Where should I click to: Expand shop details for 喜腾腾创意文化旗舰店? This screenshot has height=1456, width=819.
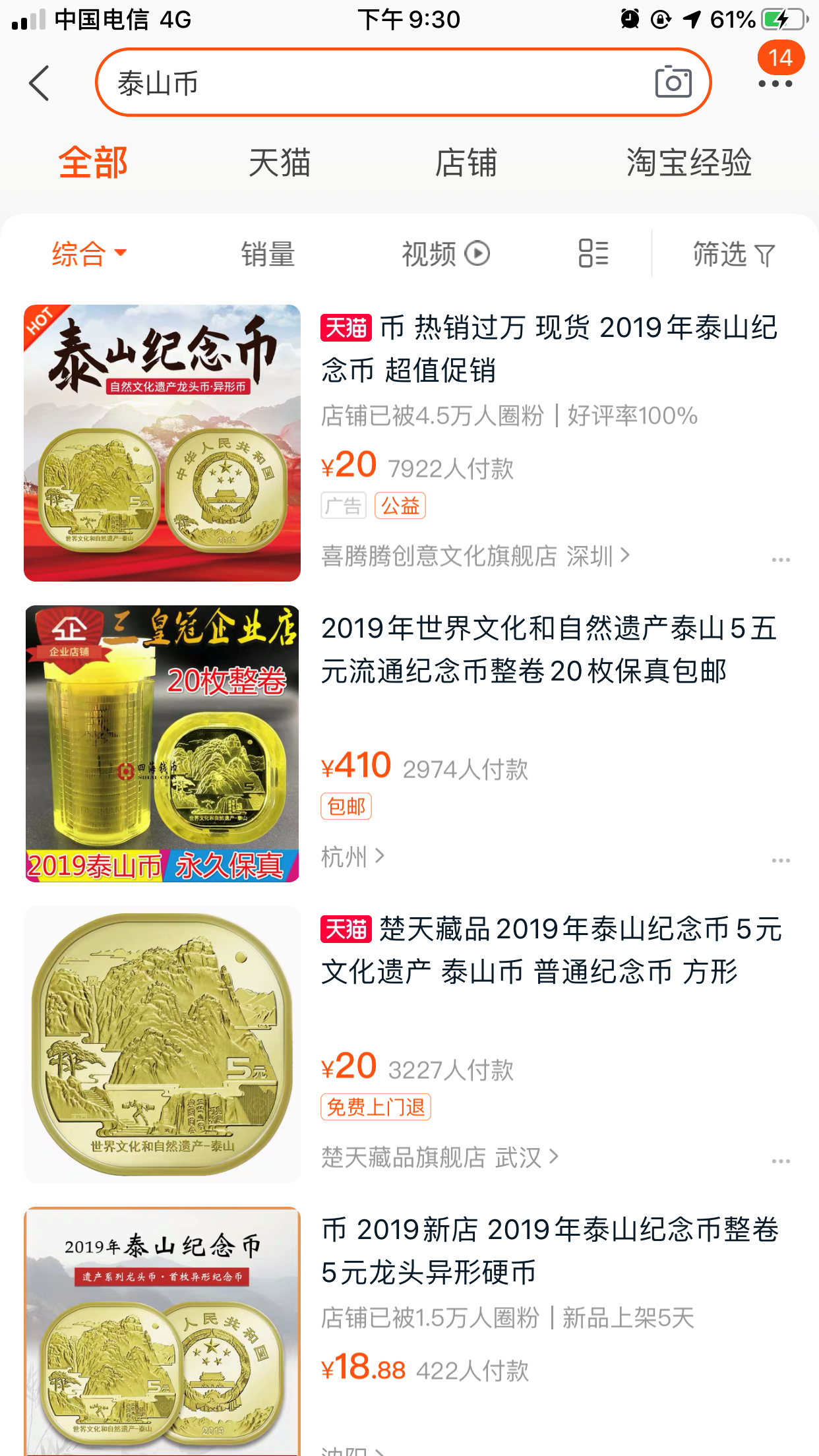click(x=474, y=556)
